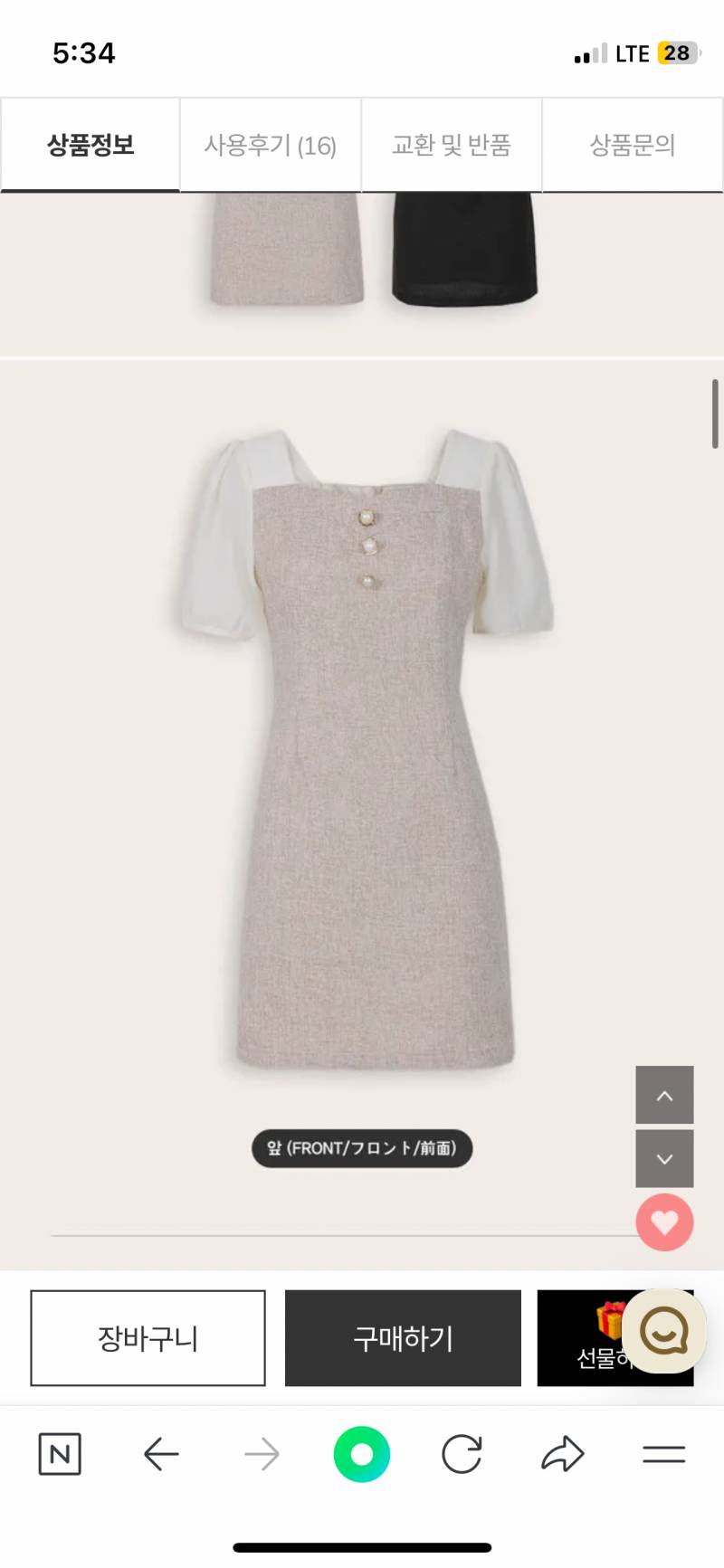Add item with 장바구니 button
Viewport: 724px width, 1568px height.
[148, 1337]
